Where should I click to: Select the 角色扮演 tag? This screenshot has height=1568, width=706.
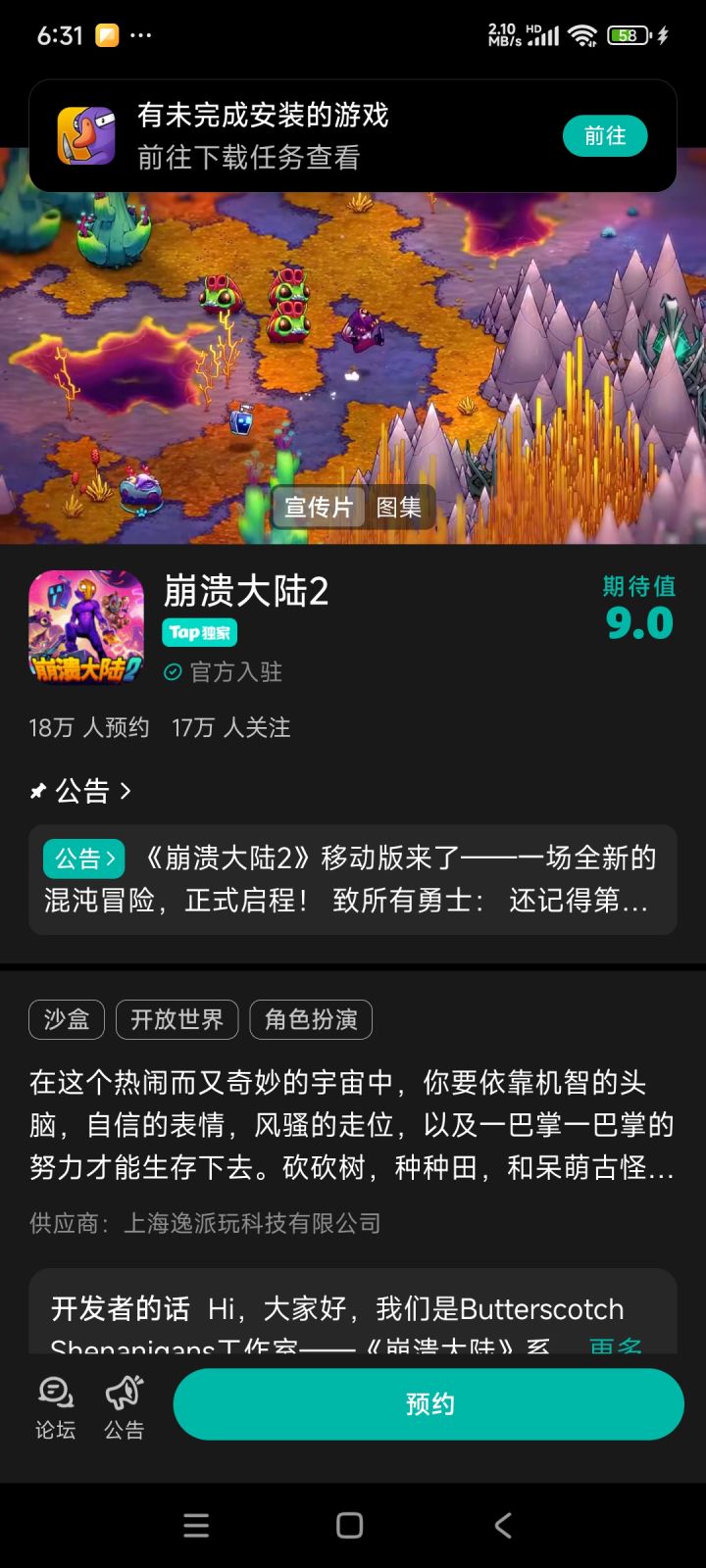311,1019
